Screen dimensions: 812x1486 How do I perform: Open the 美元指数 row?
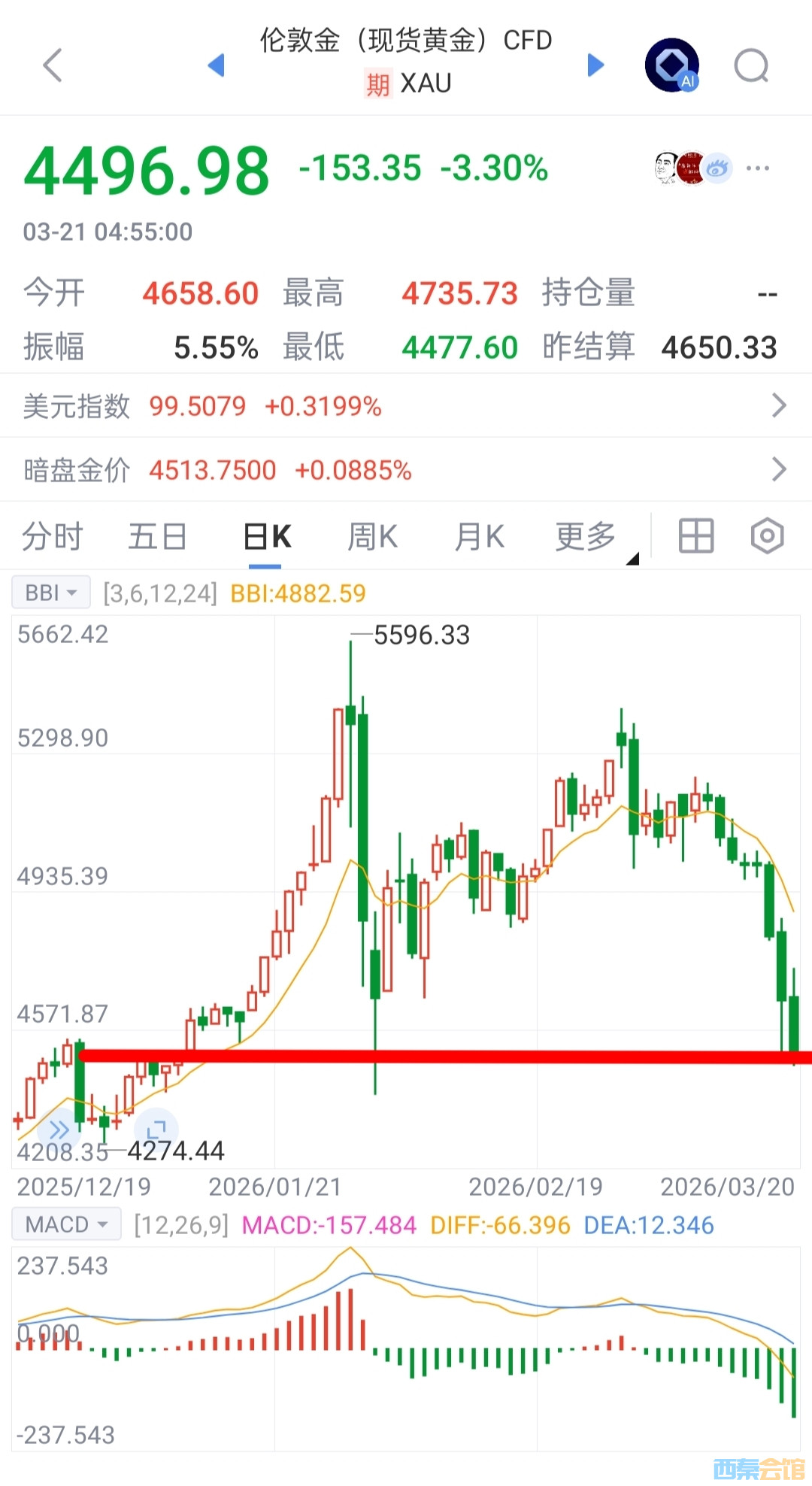tap(406, 406)
